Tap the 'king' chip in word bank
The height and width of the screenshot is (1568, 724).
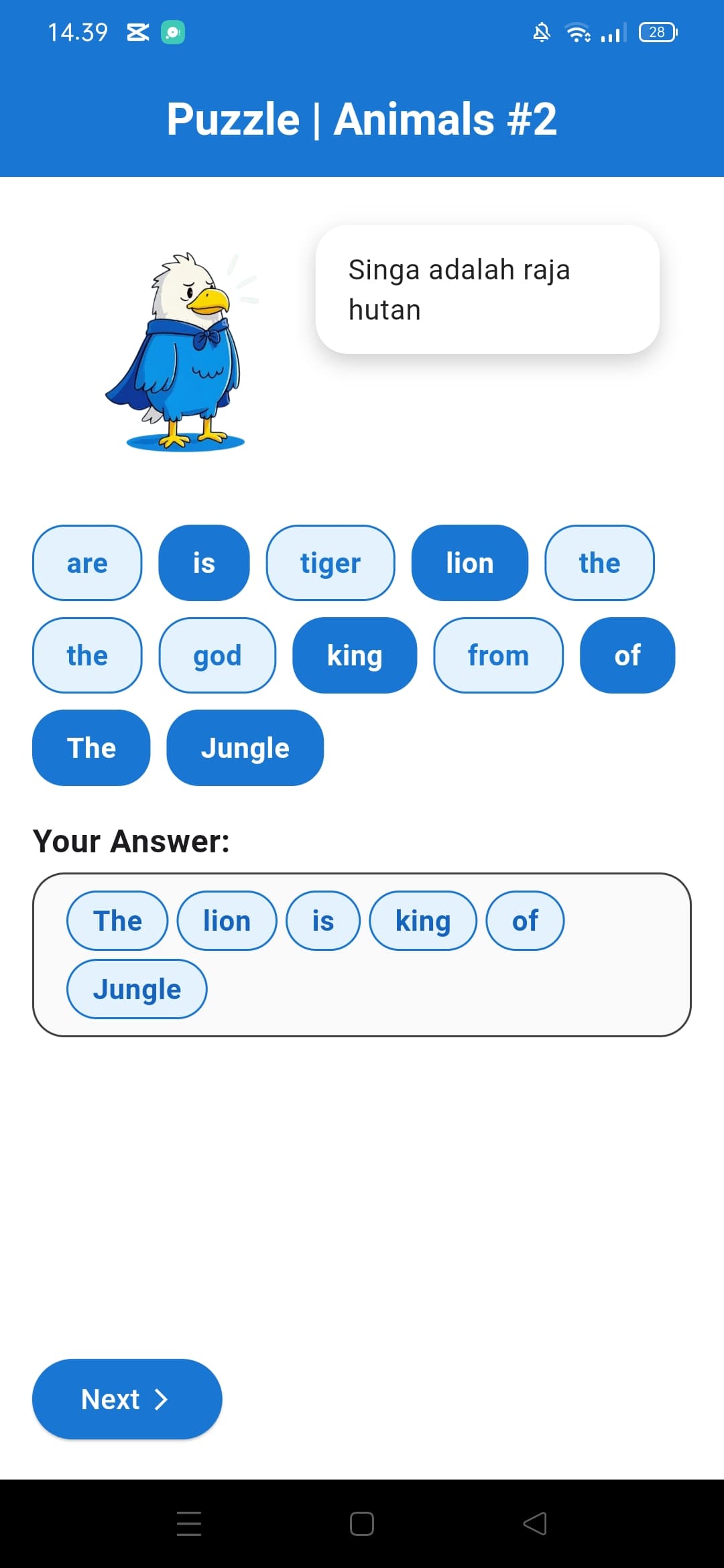355,655
